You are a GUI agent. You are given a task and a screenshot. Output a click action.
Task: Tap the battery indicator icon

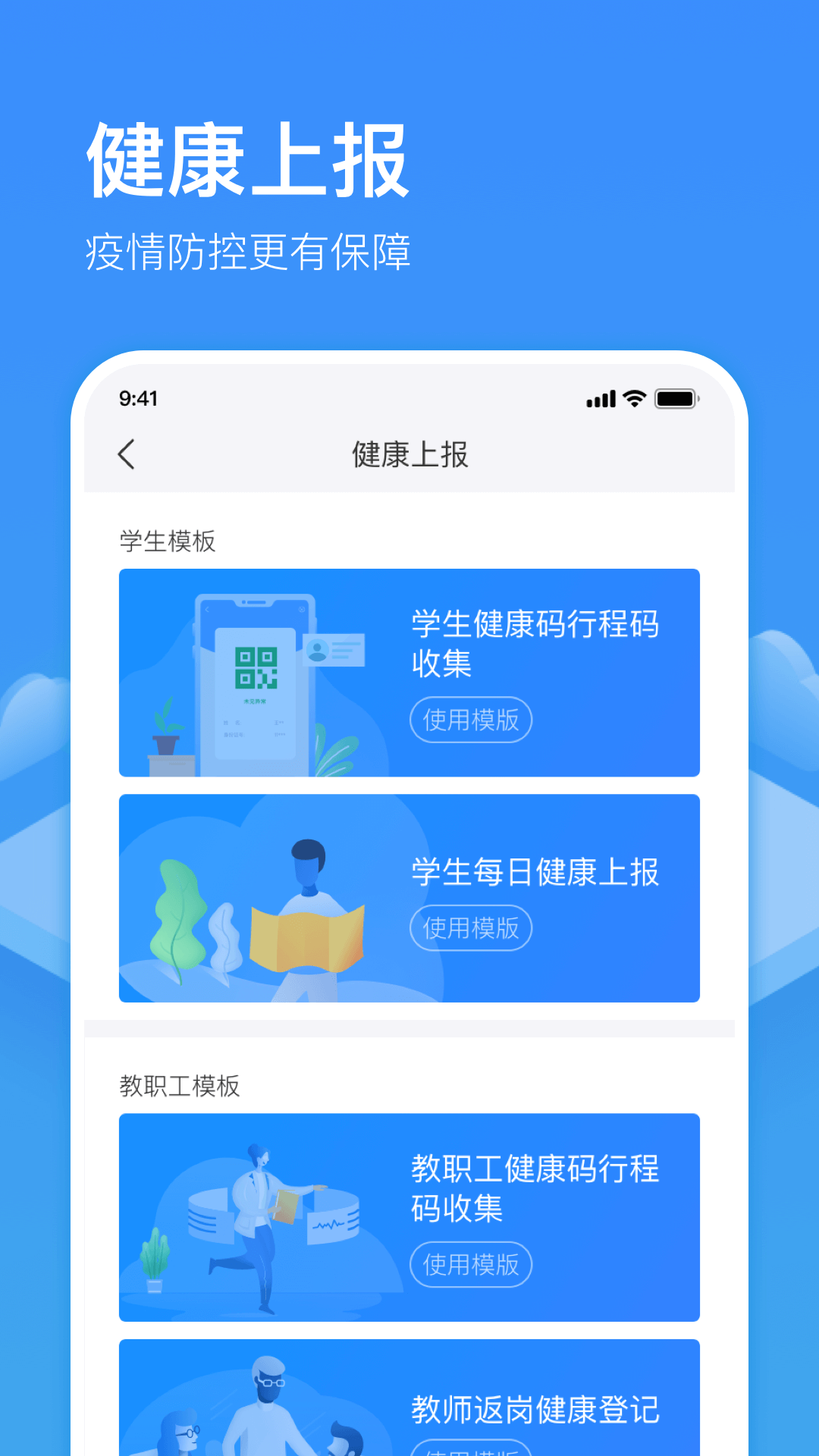tap(677, 398)
